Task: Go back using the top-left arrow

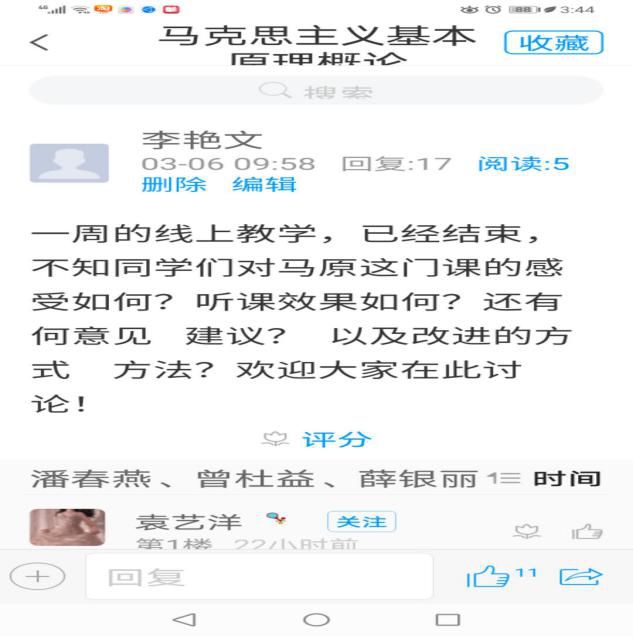Action: pyautogui.click(x=40, y=43)
